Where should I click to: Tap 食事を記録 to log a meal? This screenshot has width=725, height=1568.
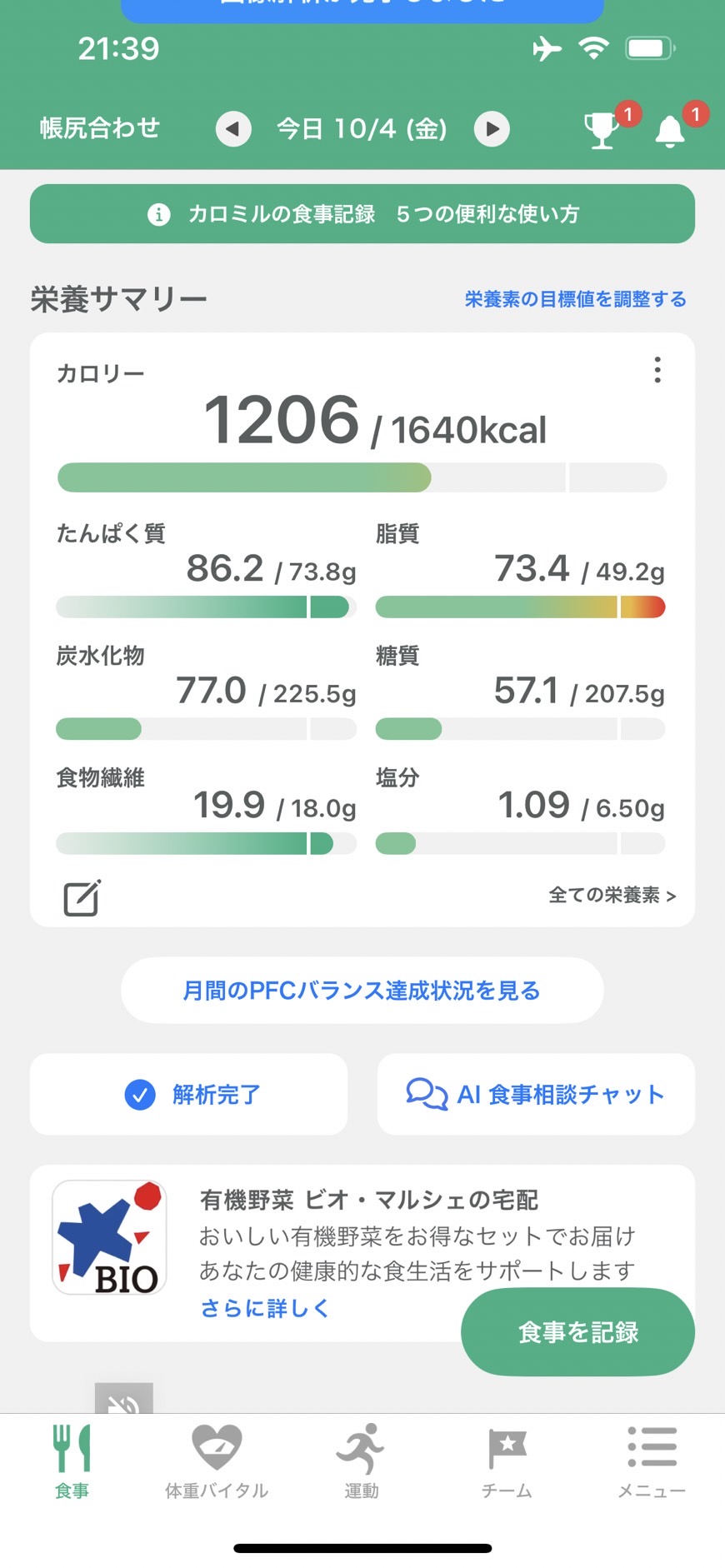point(577,1331)
